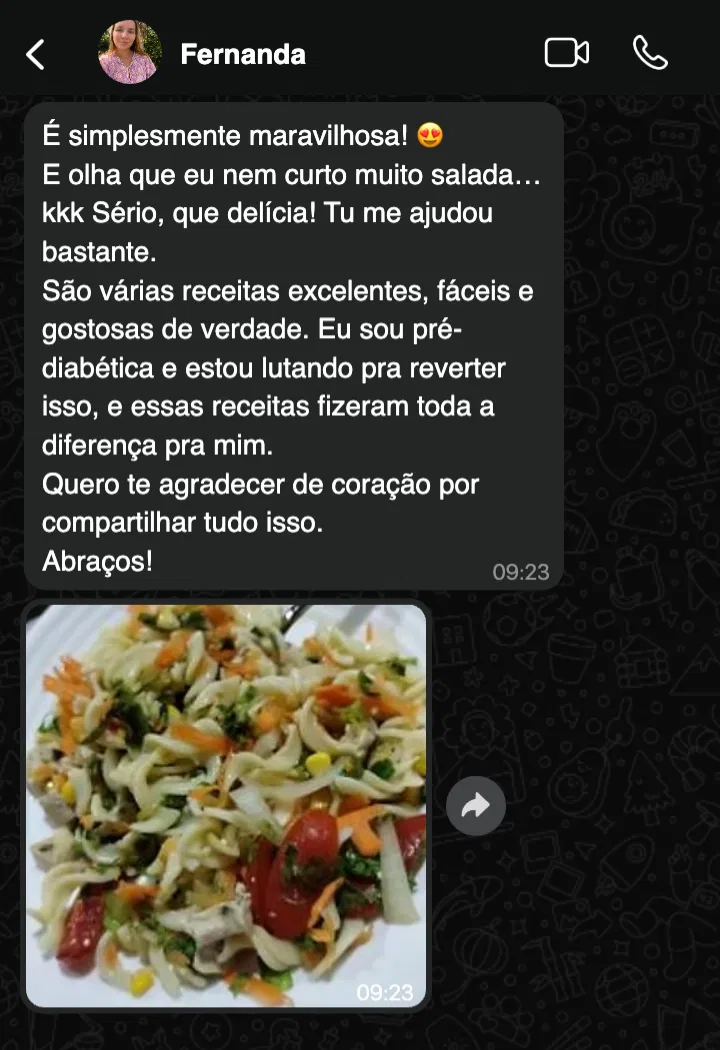Open Fernanda's profile picture
720x1050 pixels.
[129, 53]
